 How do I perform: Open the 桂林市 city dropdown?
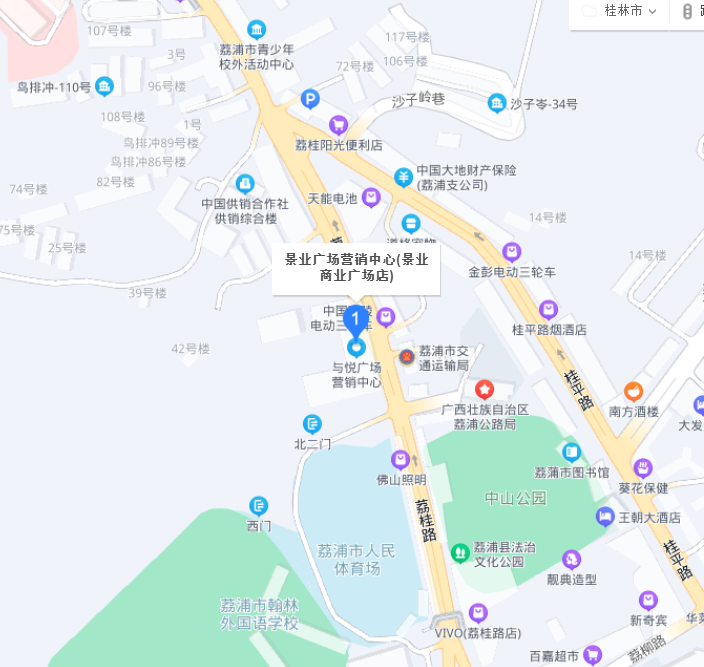(x=632, y=11)
